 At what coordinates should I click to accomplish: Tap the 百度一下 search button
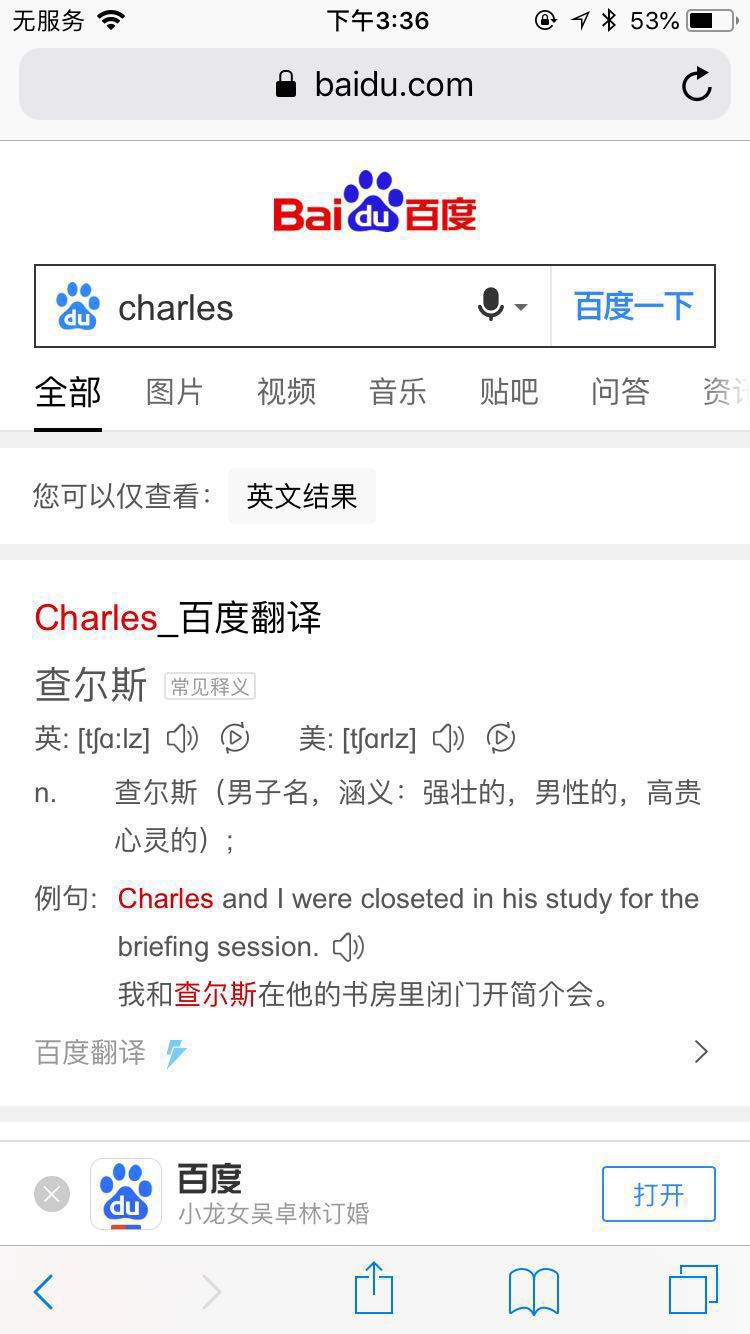633,306
